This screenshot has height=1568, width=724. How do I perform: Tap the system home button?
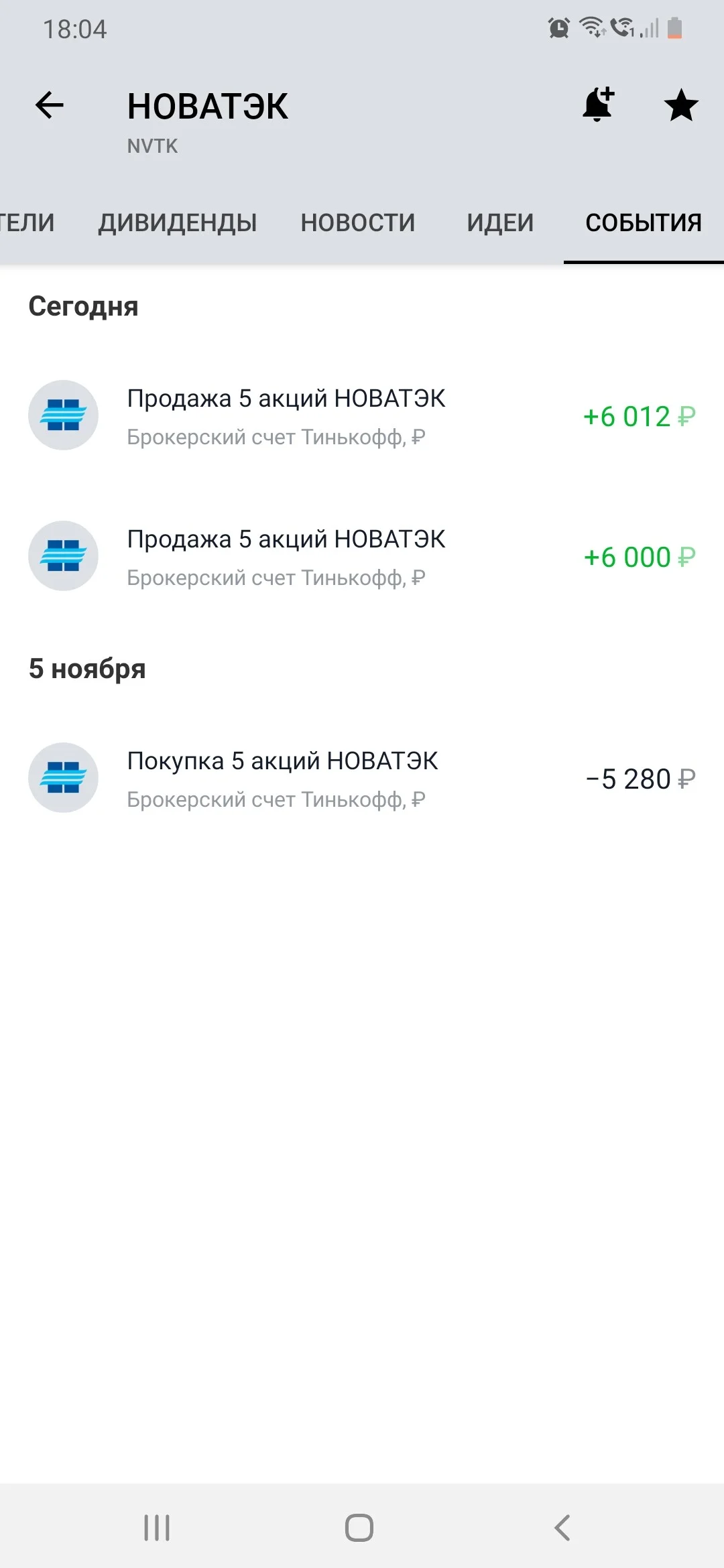[359, 1528]
